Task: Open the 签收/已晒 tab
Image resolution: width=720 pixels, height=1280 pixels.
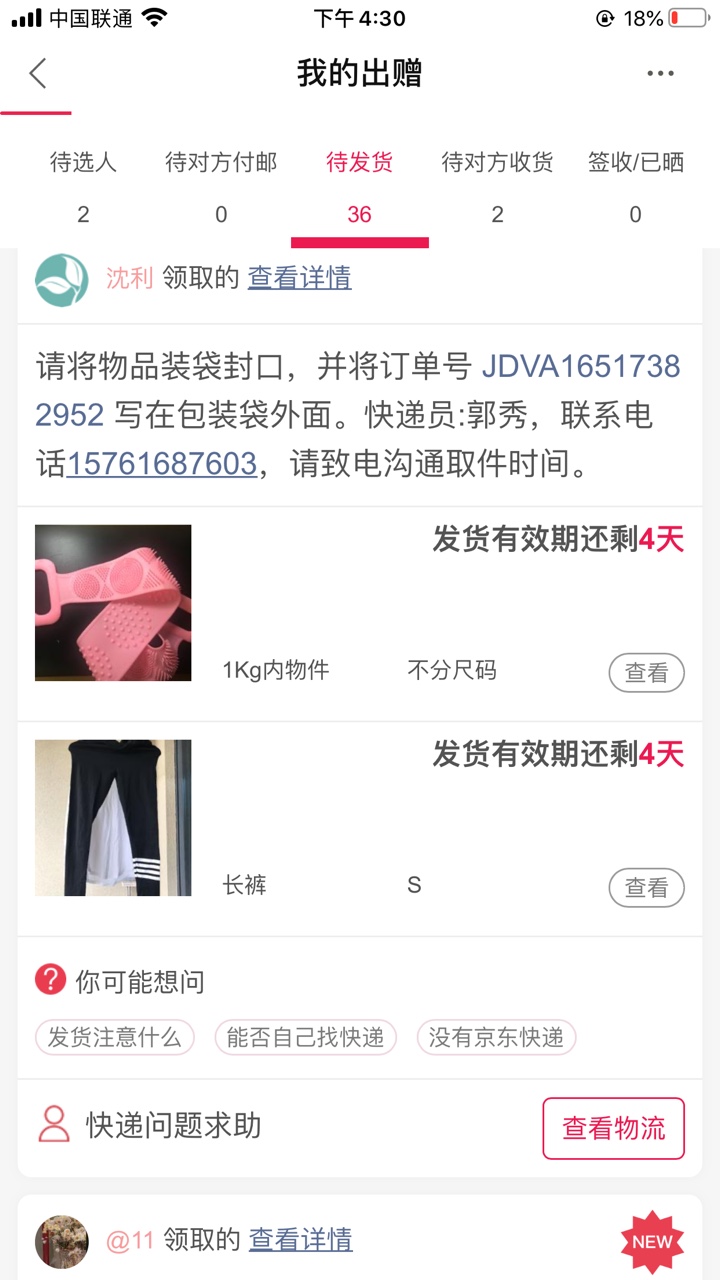Action: 635,186
